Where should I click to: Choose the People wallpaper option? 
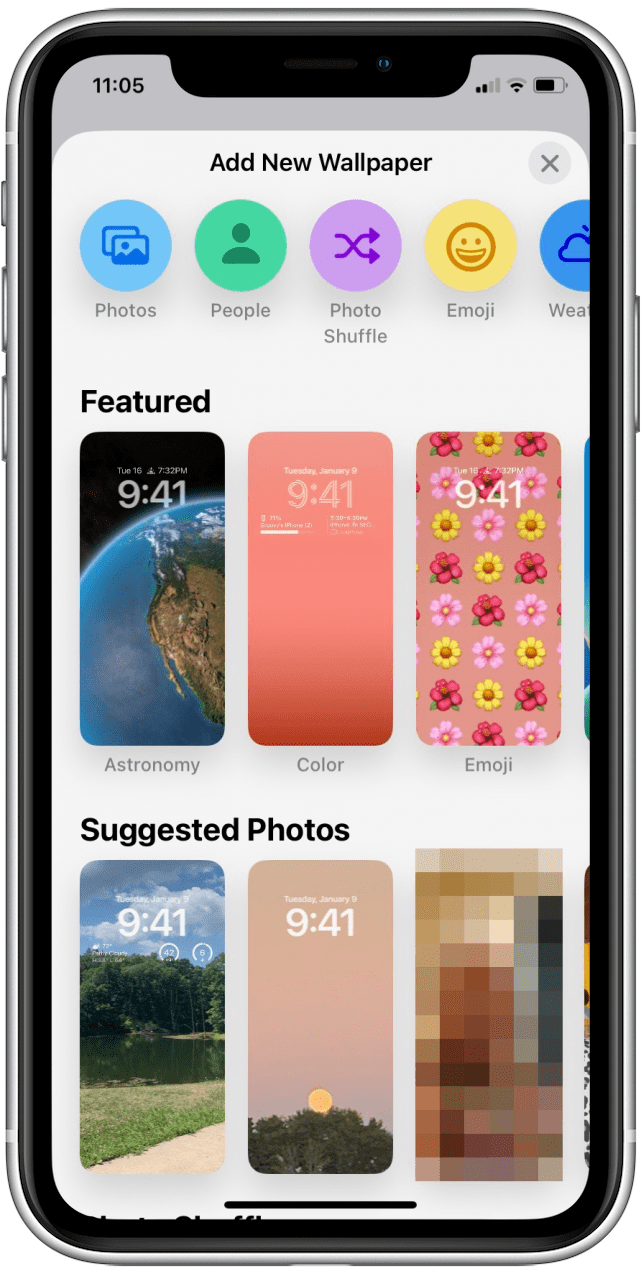click(x=240, y=246)
